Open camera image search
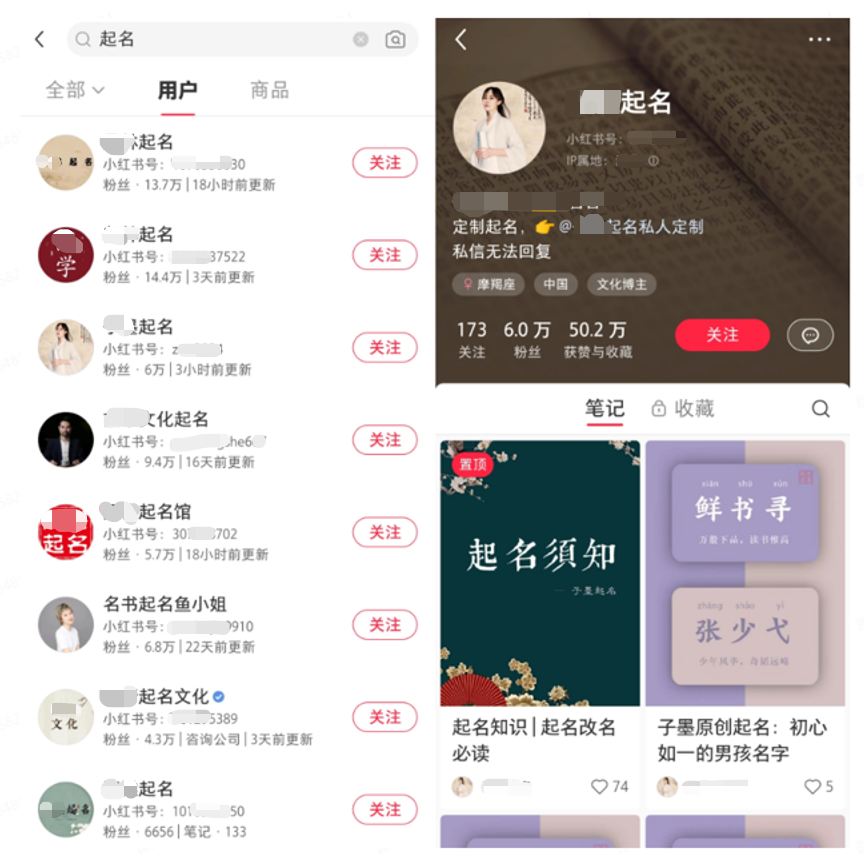The height and width of the screenshot is (857, 864). [395, 40]
